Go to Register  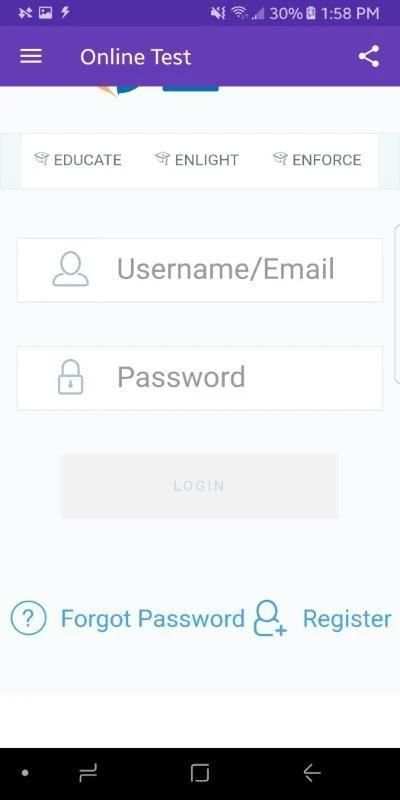347,619
